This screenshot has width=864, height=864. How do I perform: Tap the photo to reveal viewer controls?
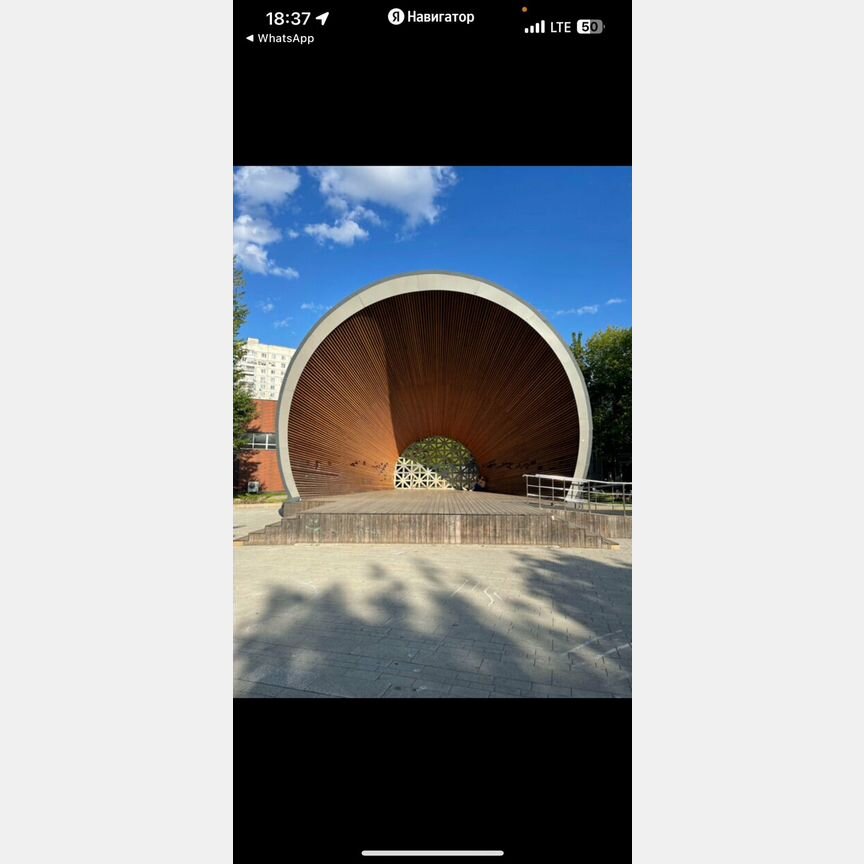pos(432,431)
